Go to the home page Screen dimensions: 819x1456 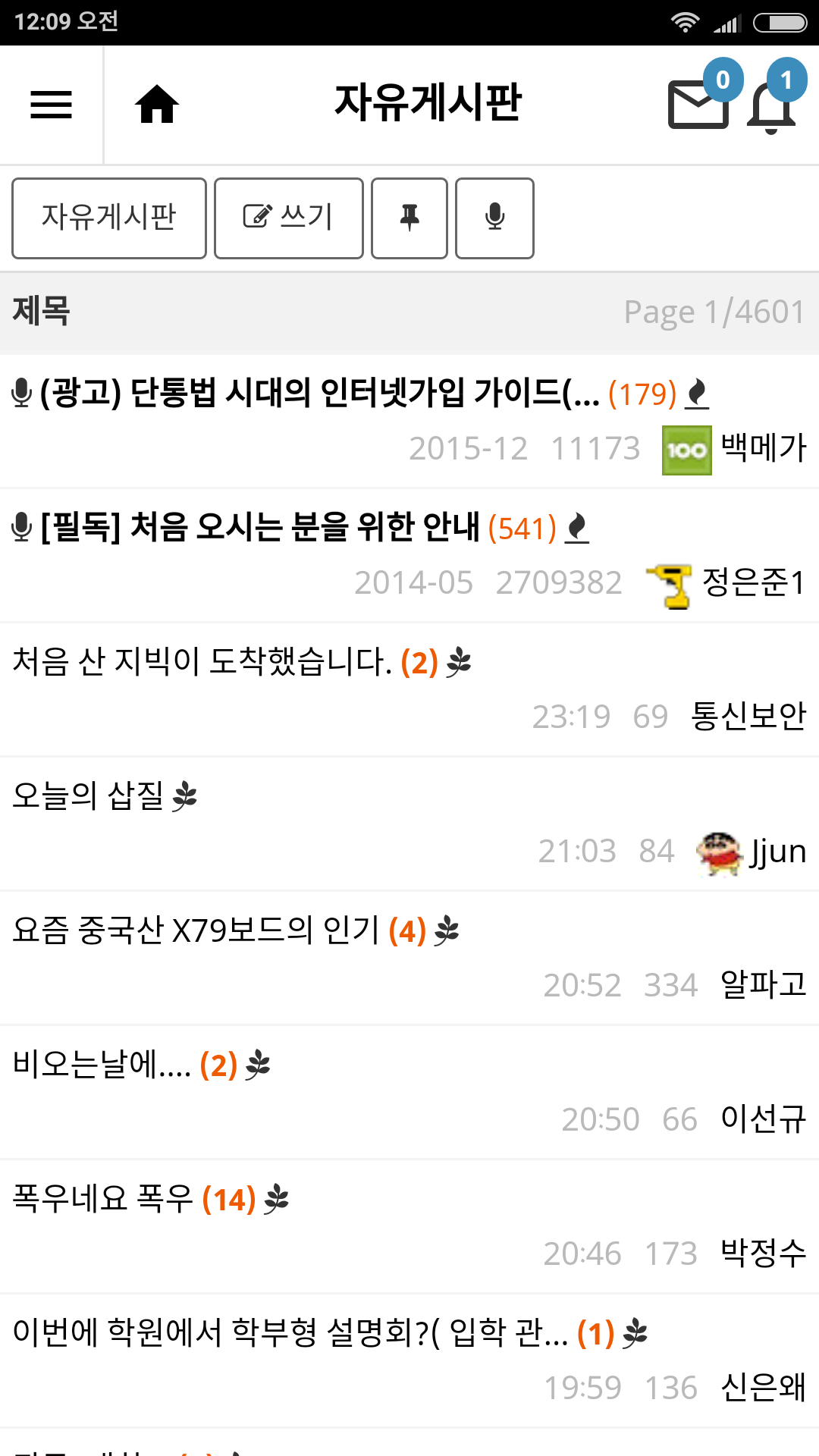click(156, 105)
